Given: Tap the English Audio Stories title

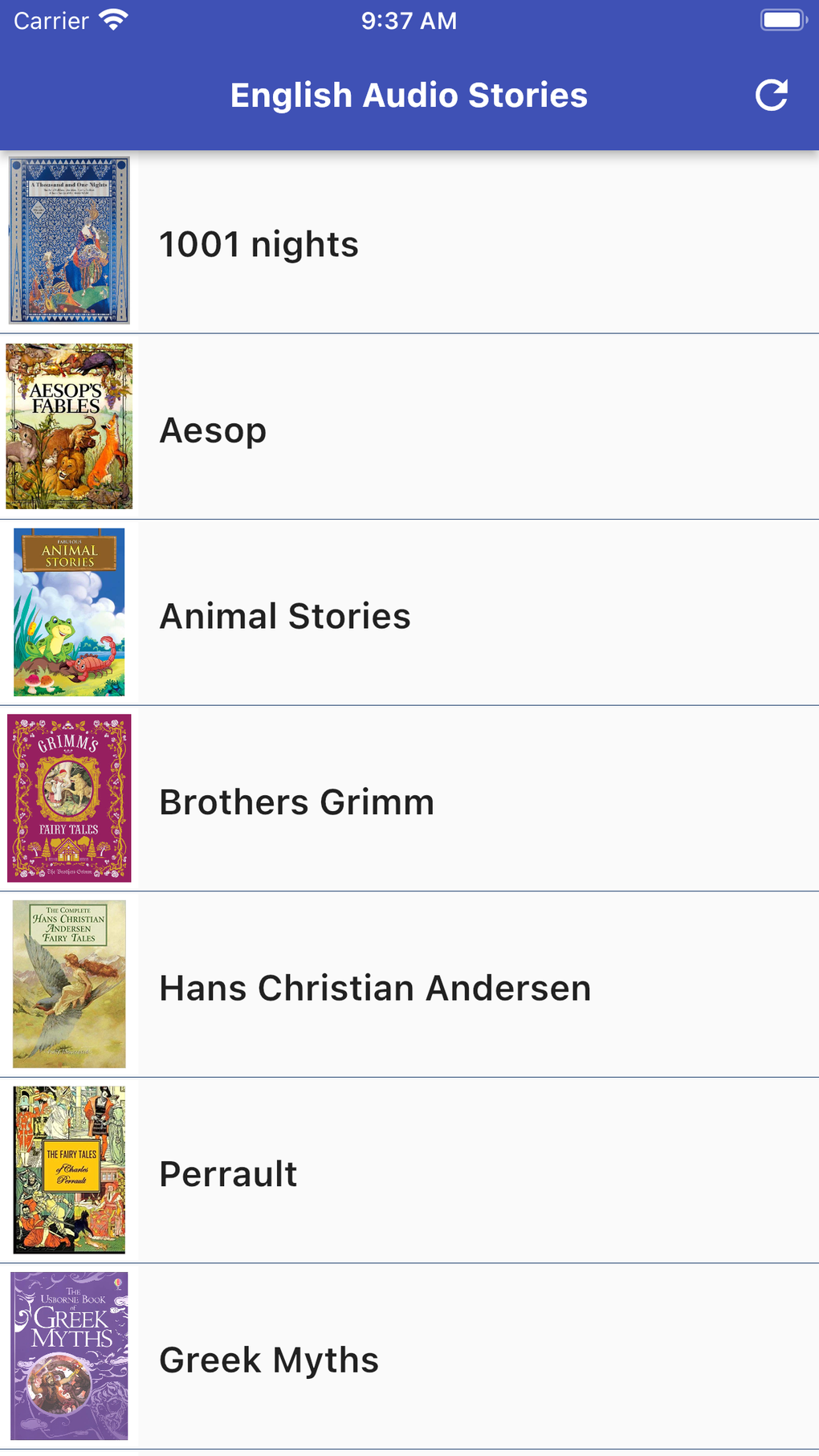Looking at the screenshot, I should click(409, 94).
